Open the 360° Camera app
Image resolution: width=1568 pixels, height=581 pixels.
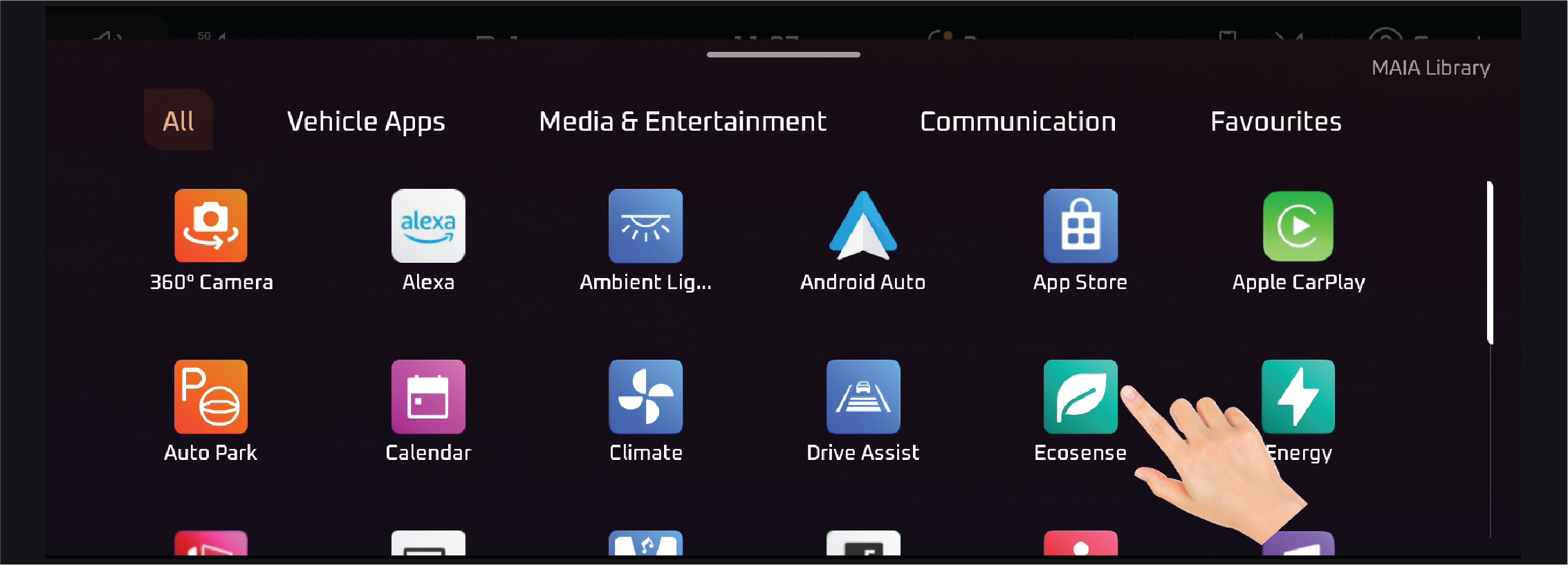(x=211, y=226)
